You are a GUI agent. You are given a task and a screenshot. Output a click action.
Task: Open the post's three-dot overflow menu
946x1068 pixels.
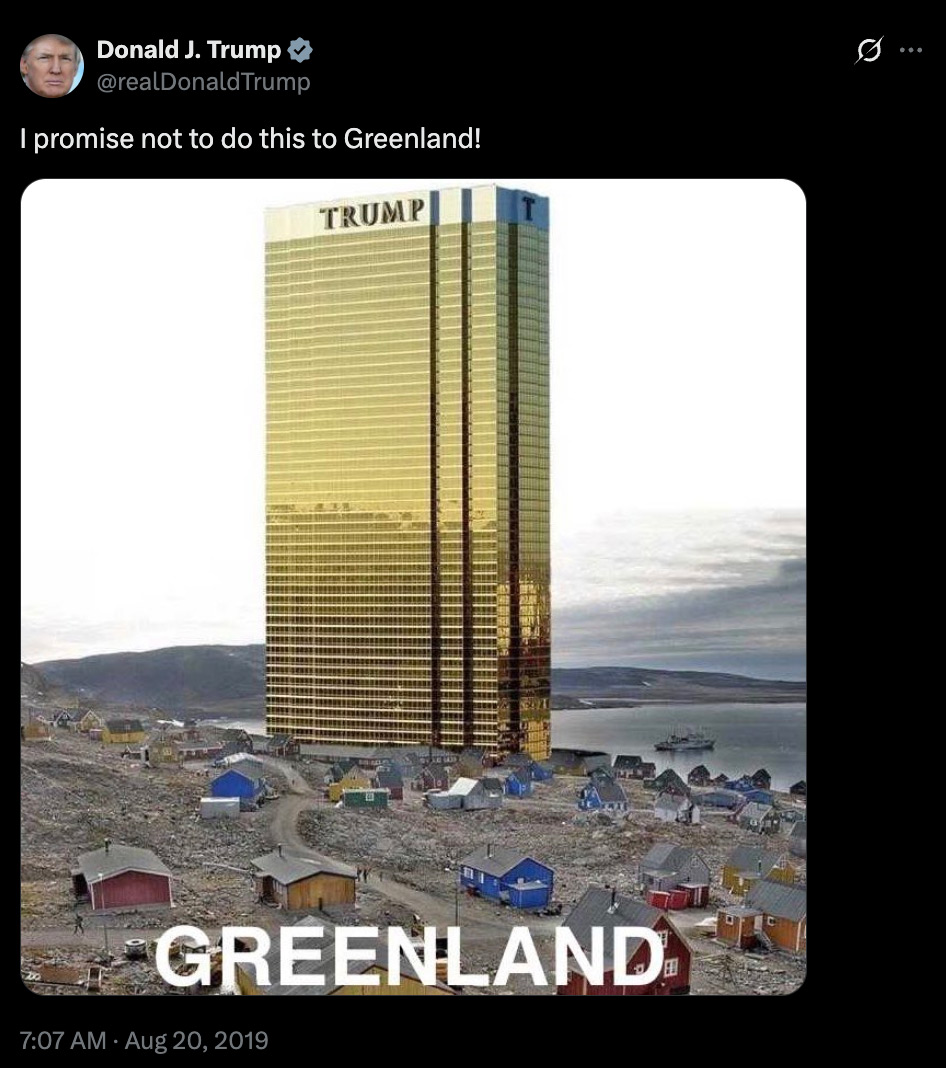click(911, 50)
